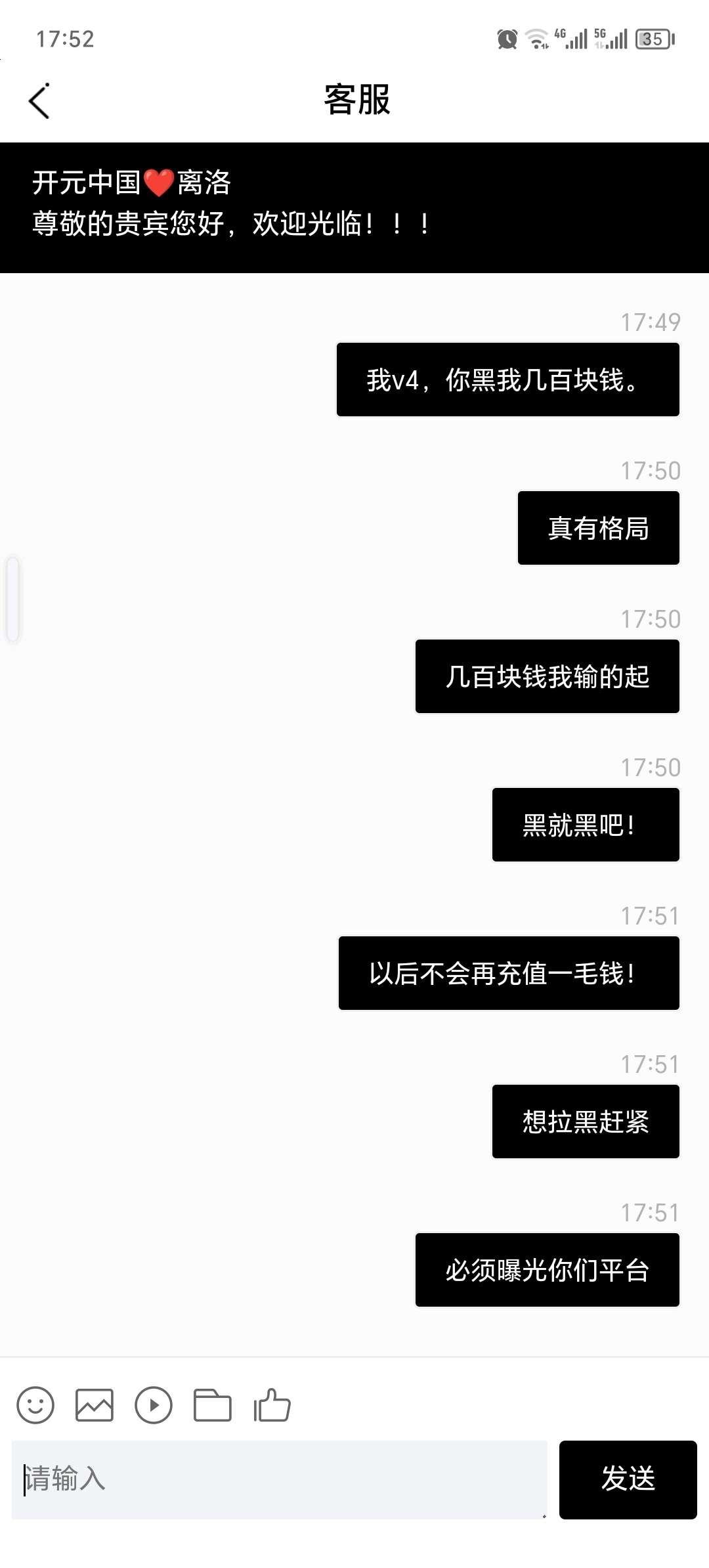Attach a video clip
The image size is (709, 1568).
[x=154, y=1405]
